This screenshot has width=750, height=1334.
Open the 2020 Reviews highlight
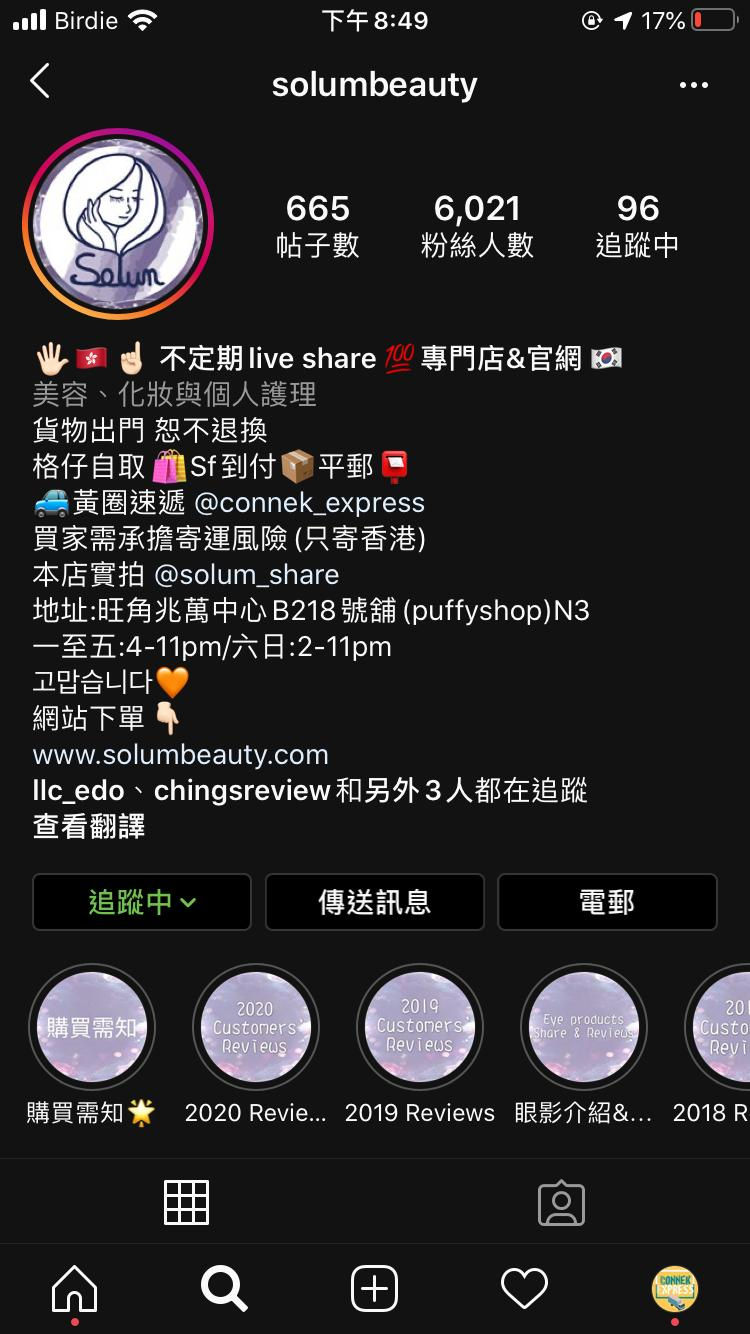[x=256, y=1027]
